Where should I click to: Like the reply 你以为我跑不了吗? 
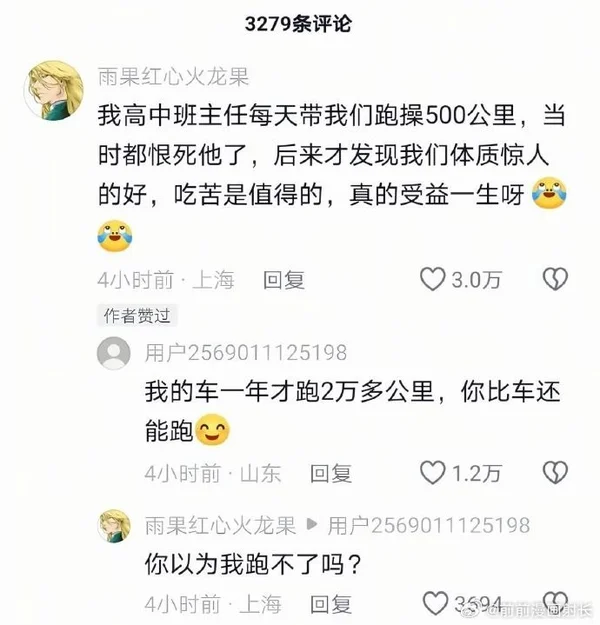coord(435,603)
